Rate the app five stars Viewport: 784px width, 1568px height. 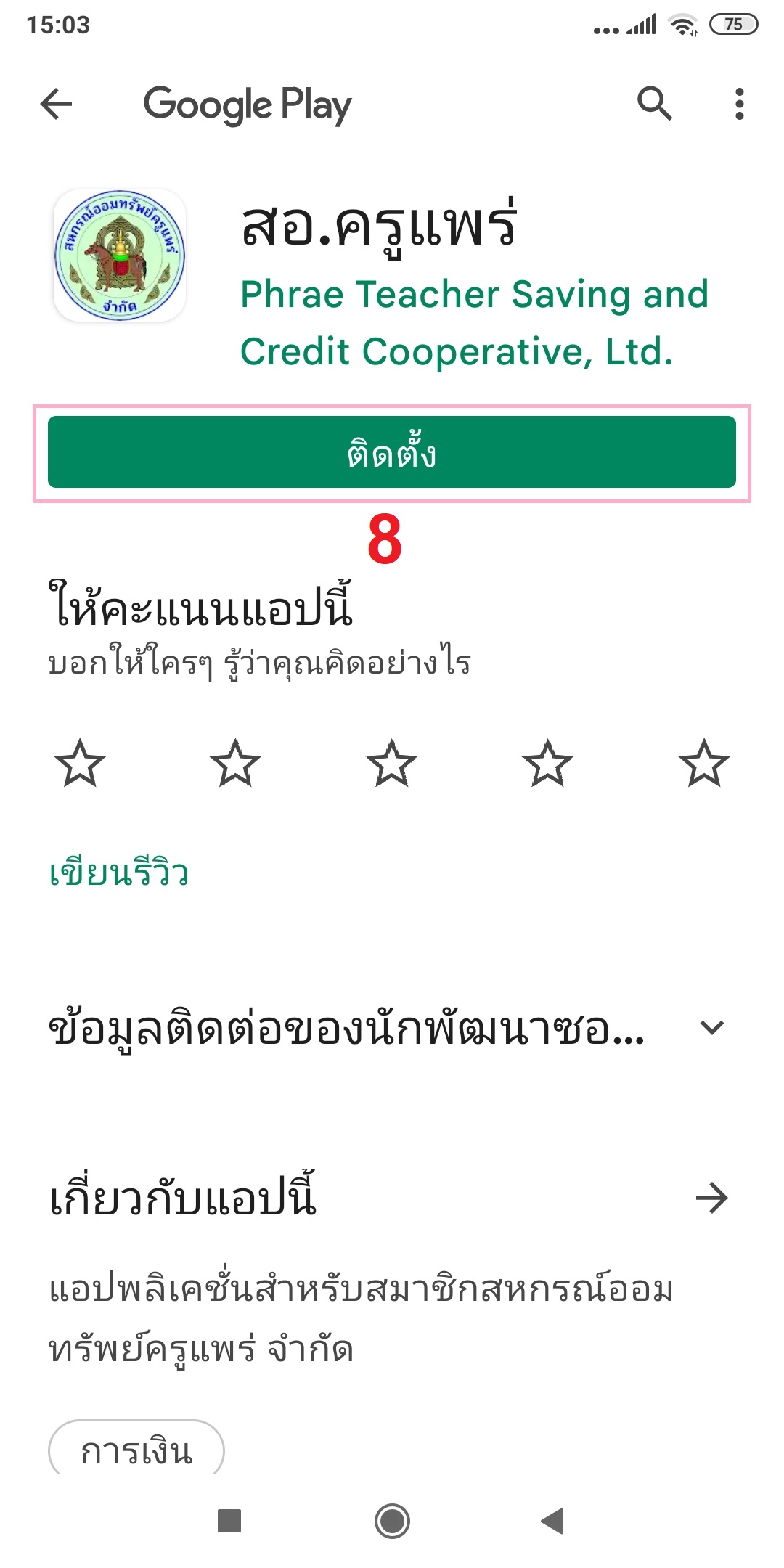(703, 763)
